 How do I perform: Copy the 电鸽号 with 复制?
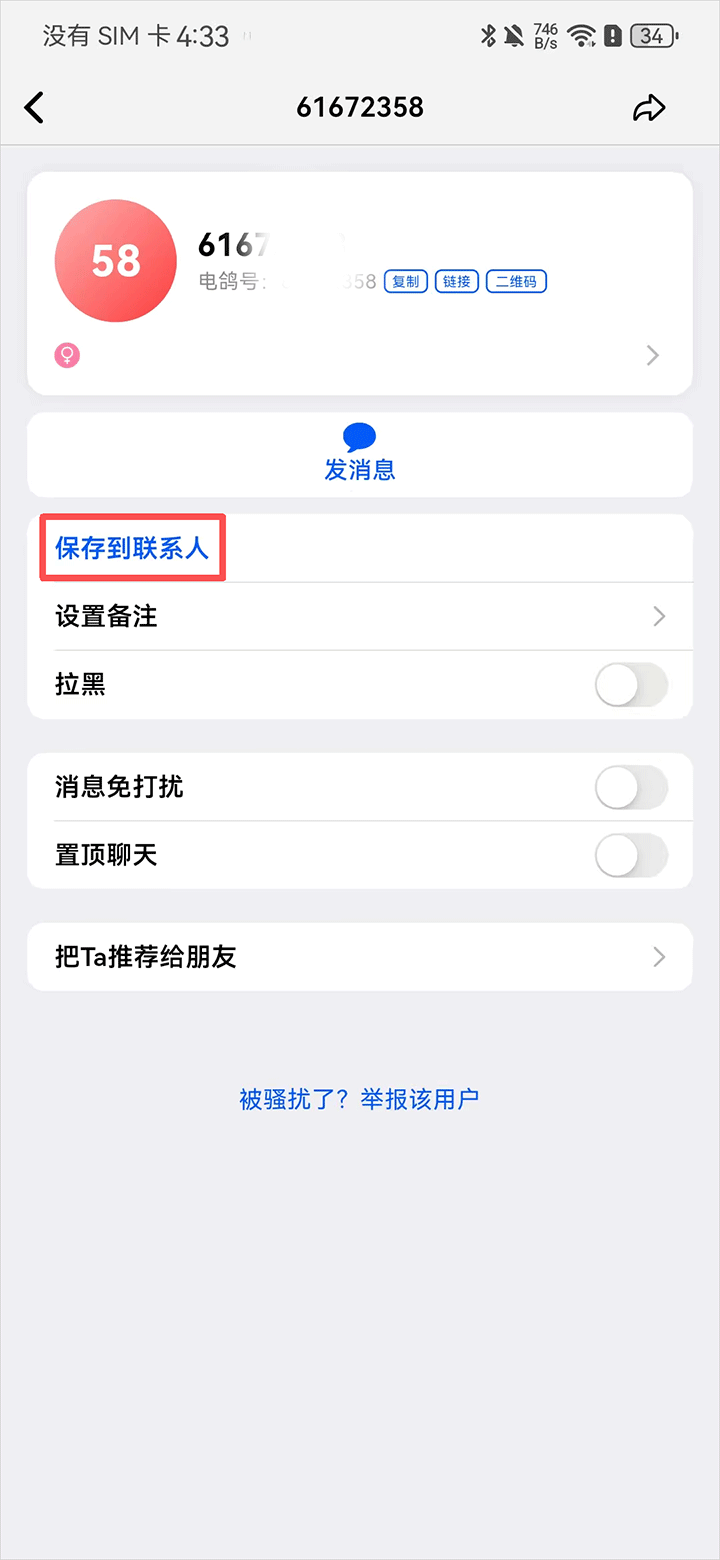coord(406,282)
